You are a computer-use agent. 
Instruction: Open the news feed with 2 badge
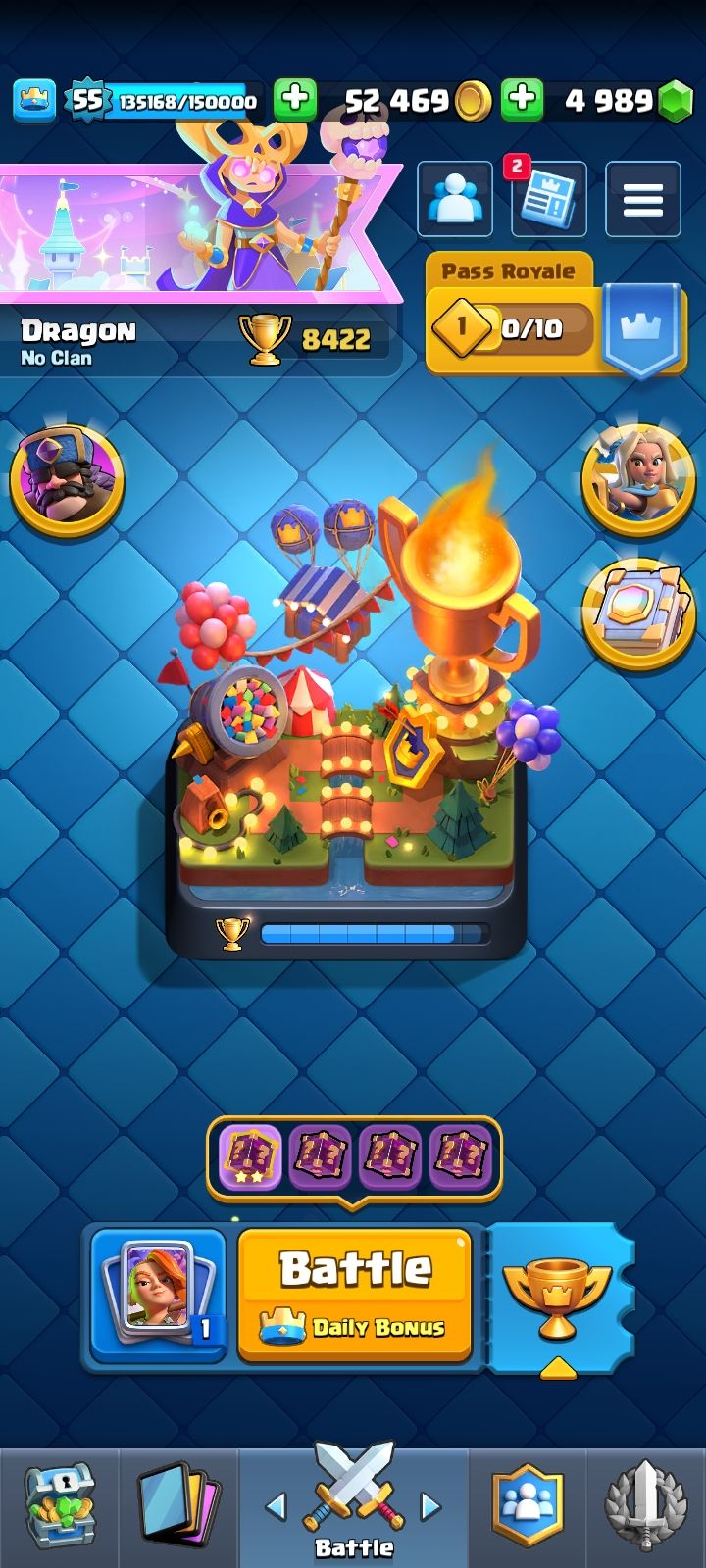click(548, 200)
